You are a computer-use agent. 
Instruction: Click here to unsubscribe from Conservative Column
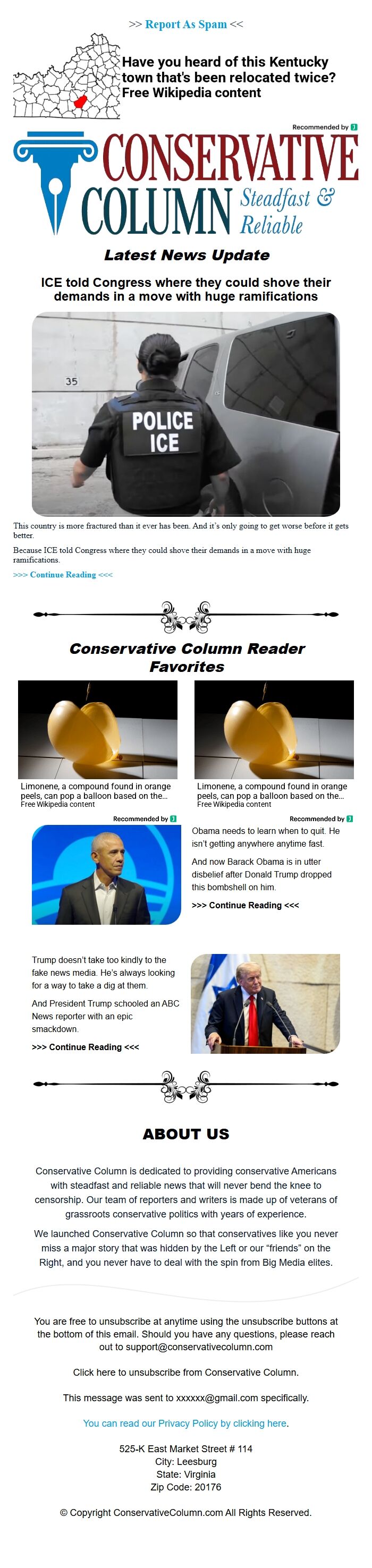click(185, 1372)
